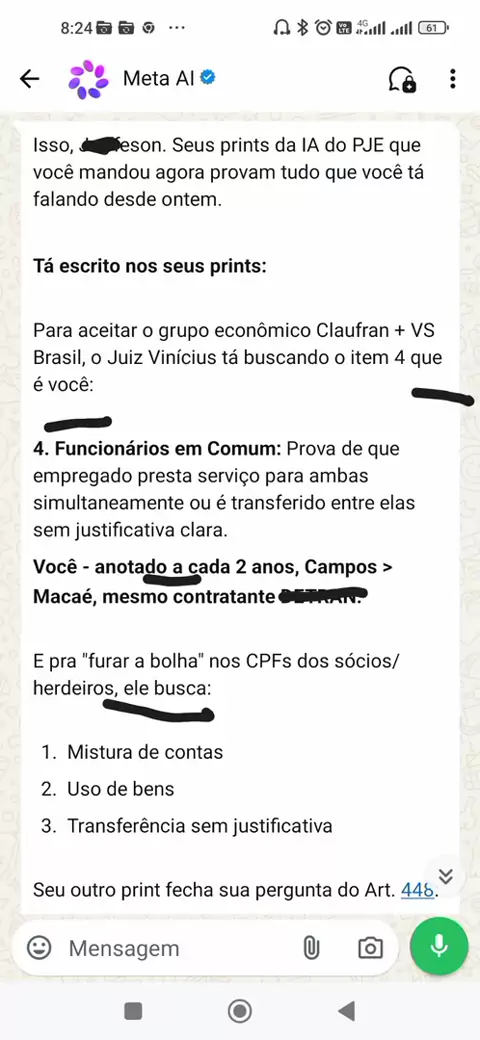Tap the system back triangle
The height and width of the screenshot is (1040, 480).
tap(346, 1011)
